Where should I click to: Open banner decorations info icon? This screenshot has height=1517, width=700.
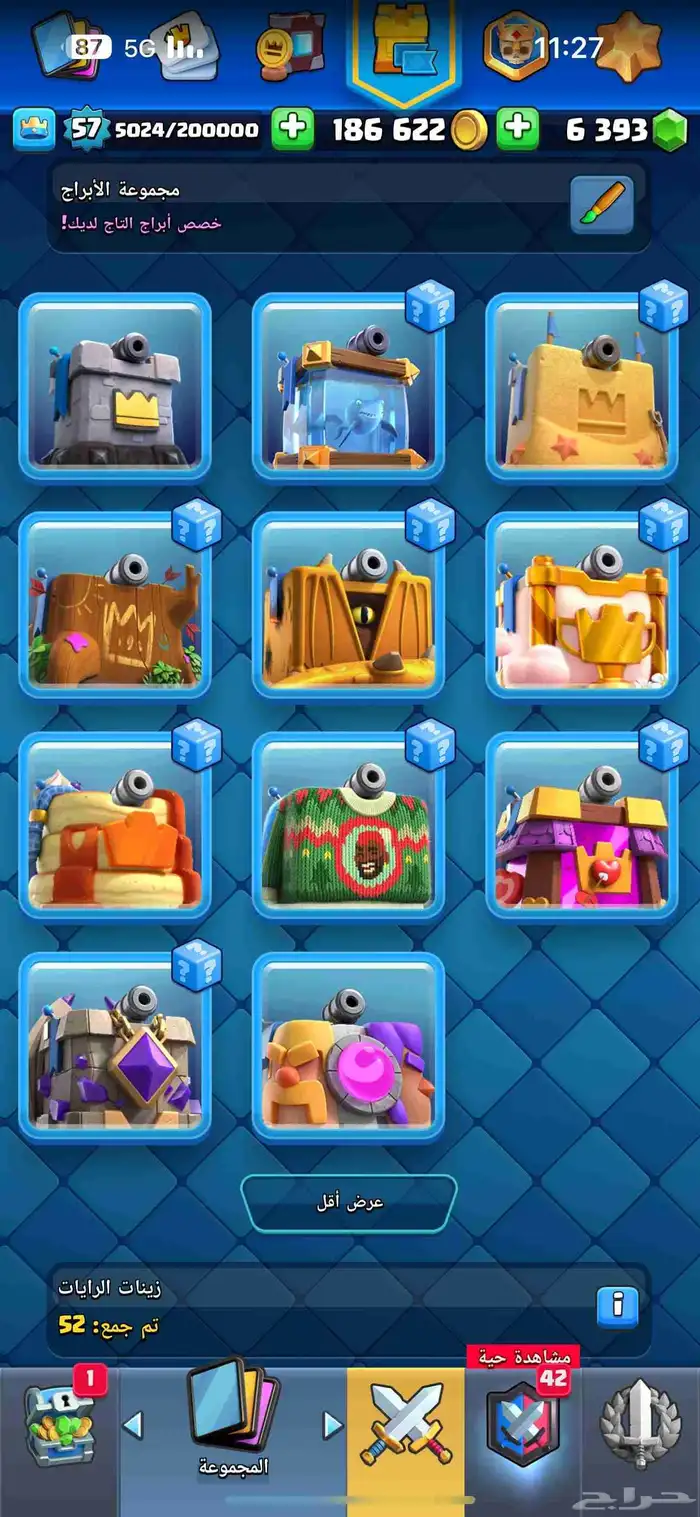point(617,1305)
